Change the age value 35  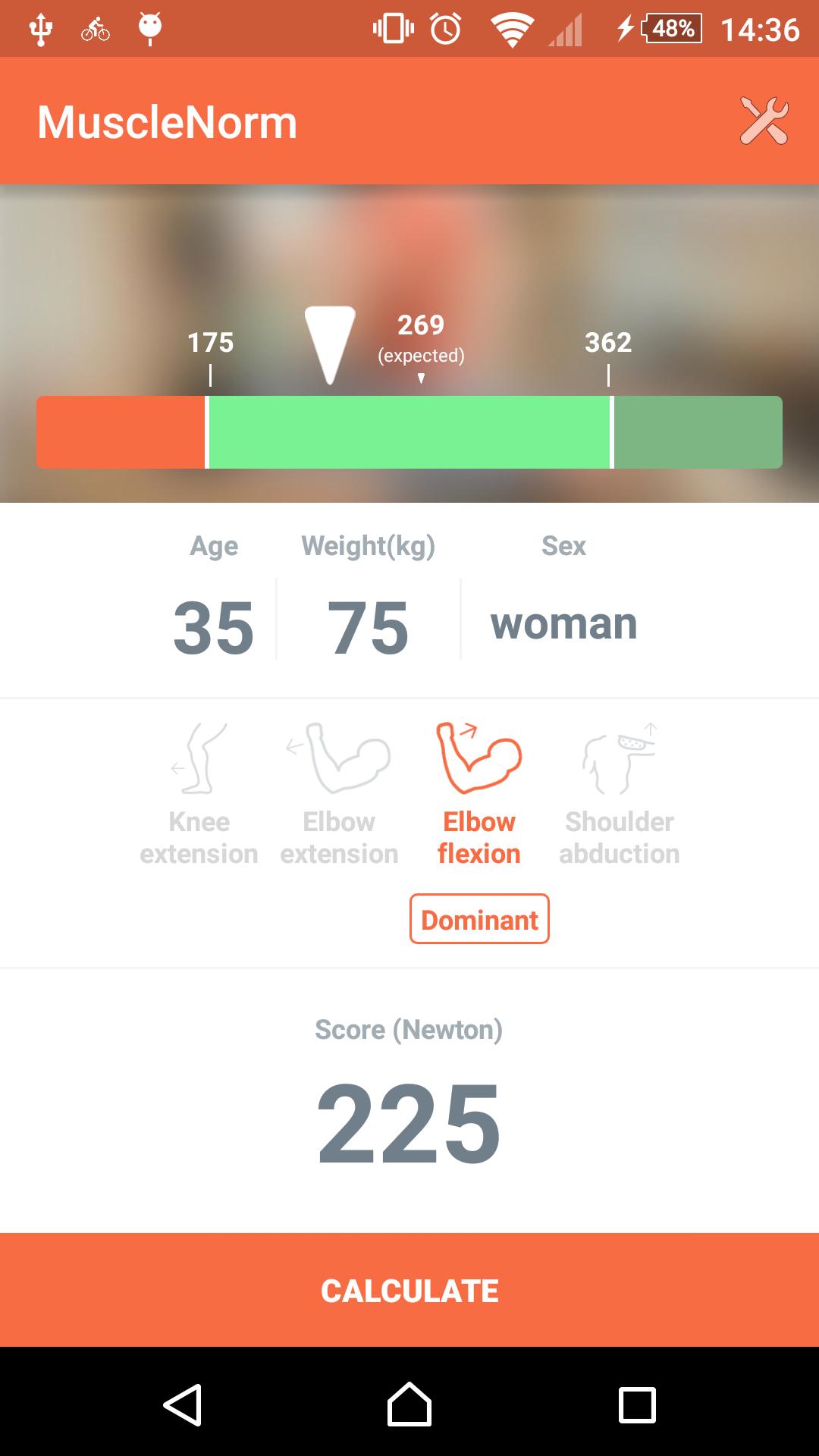(214, 627)
